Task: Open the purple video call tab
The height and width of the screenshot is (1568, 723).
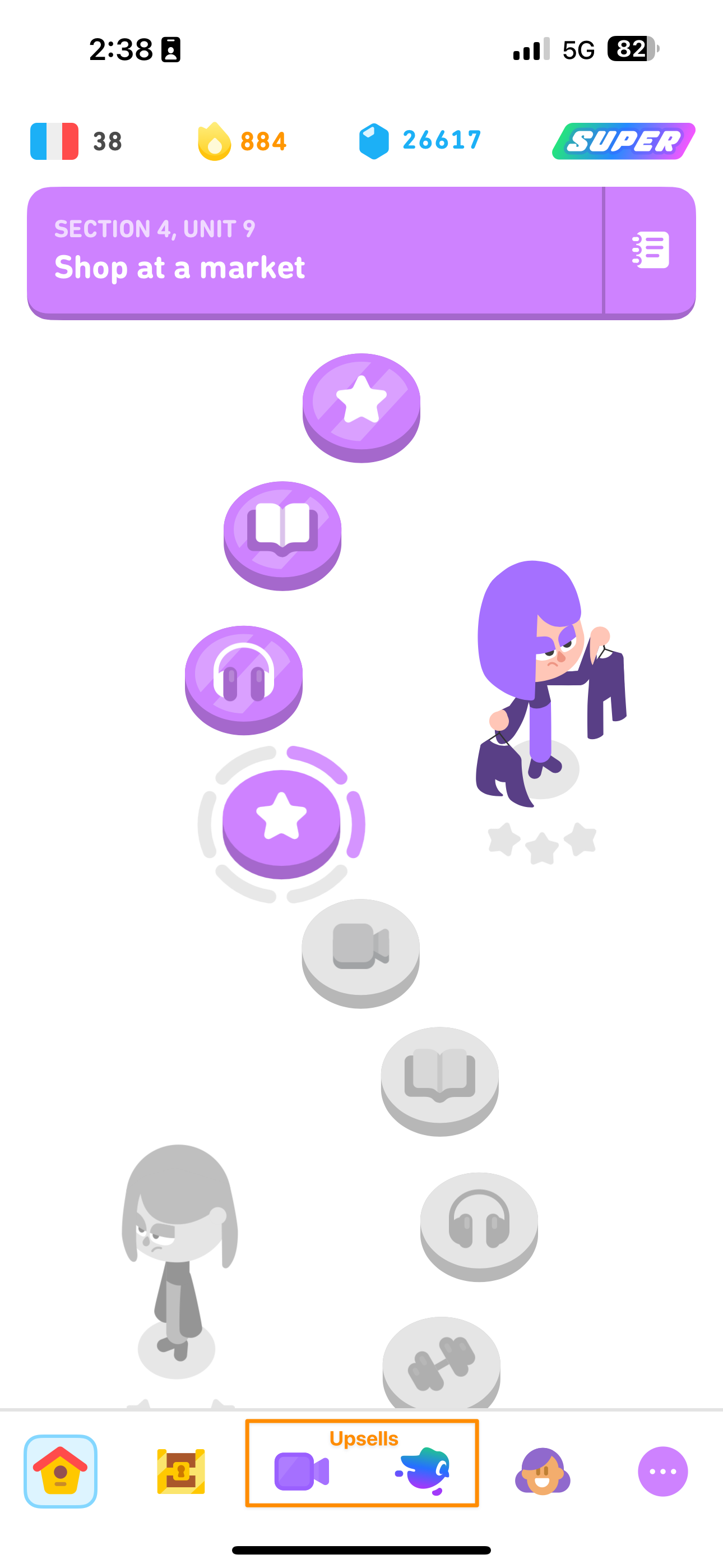Action: tap(302, 1471)
